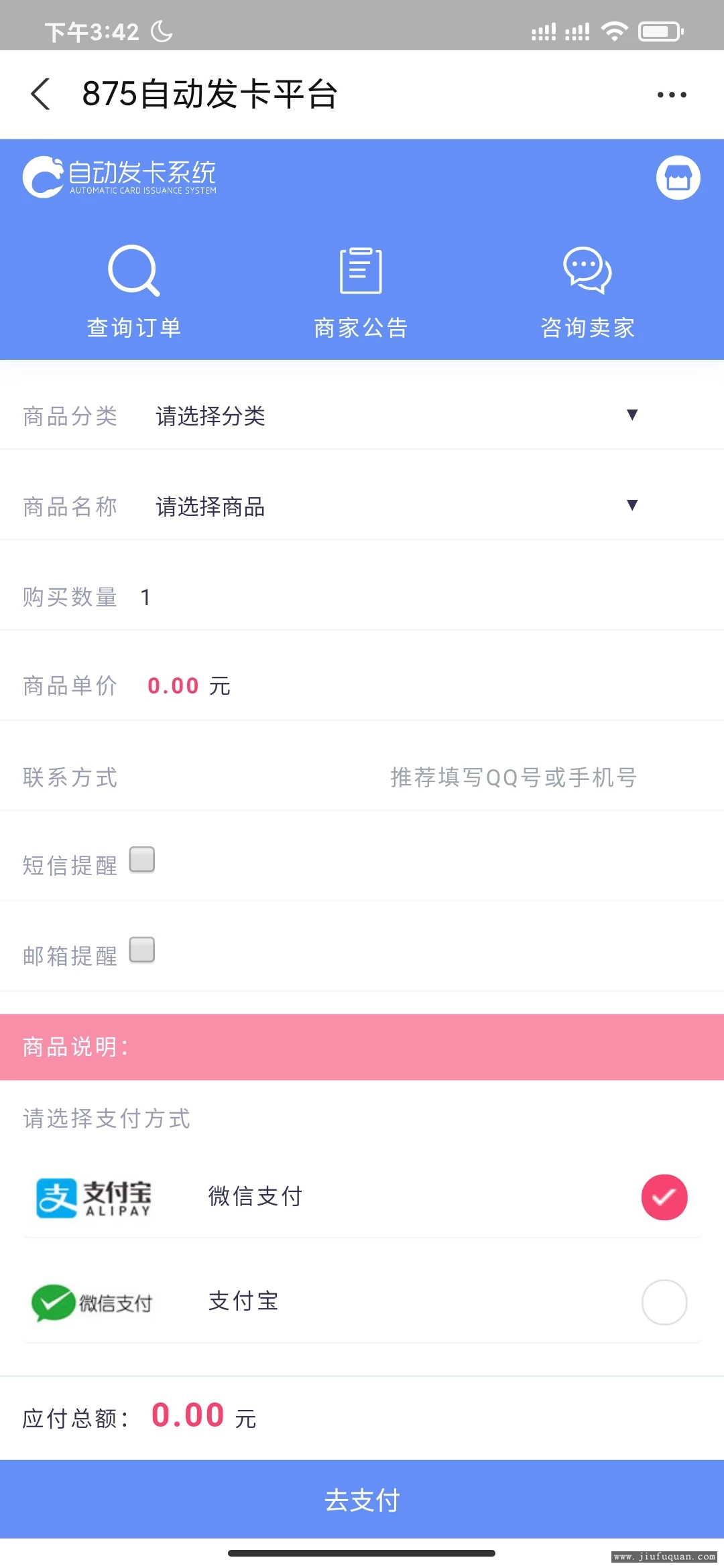Expand the 商品分类 category dropdown
Image resolution: width=724 pixels, height=1568 pixels.
click(397, 415)
